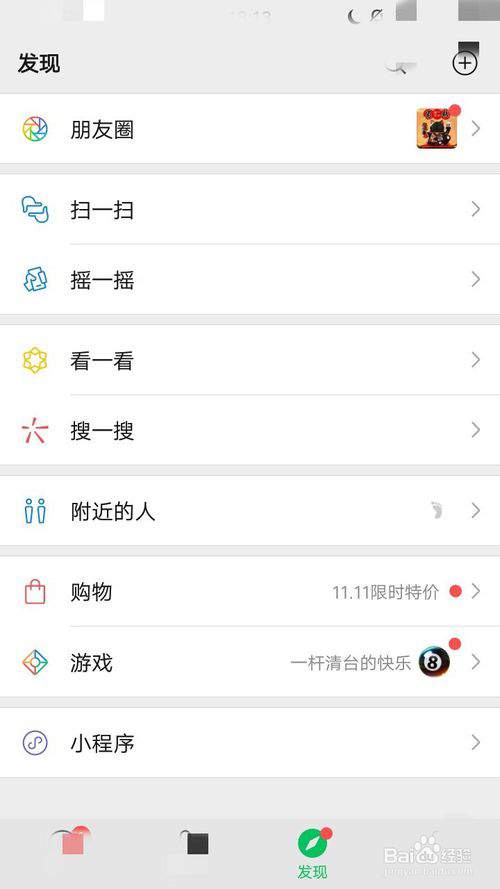Open 小程序 mini programs
This screenshot has width=500, height=889.
click(x=250, y=743)
